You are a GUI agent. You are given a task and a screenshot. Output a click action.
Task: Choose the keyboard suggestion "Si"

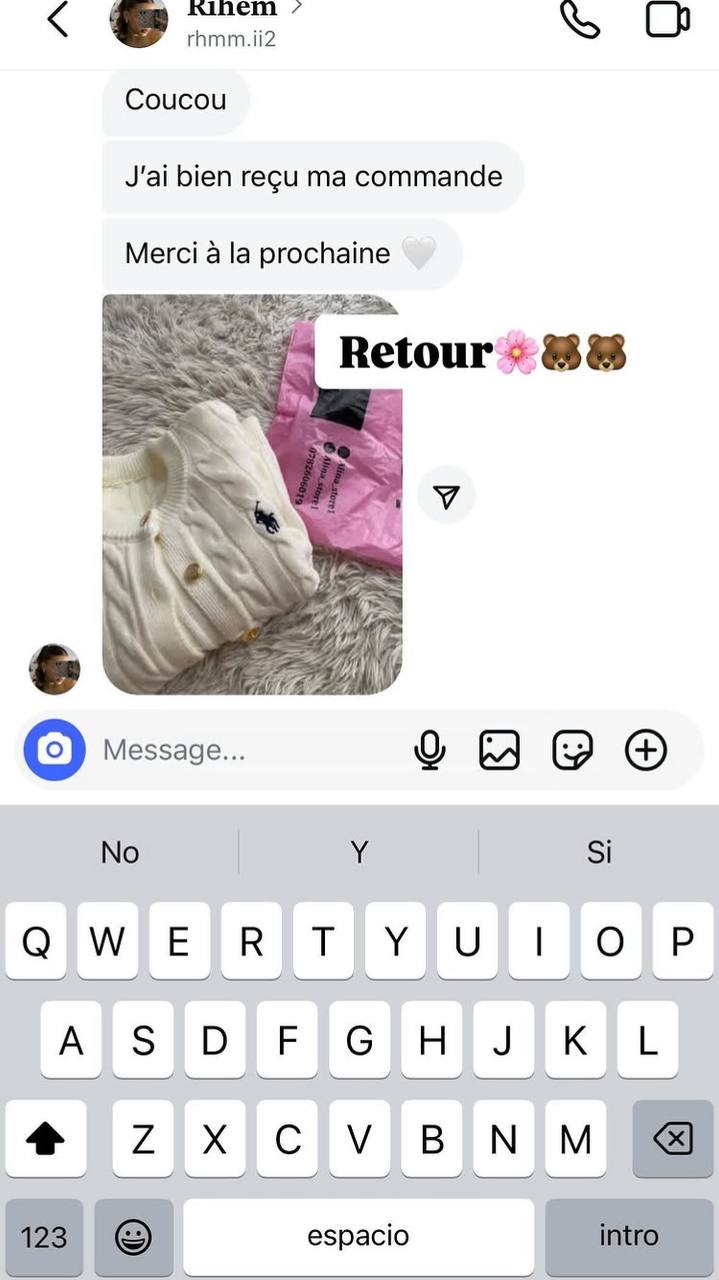click(599, 852)
